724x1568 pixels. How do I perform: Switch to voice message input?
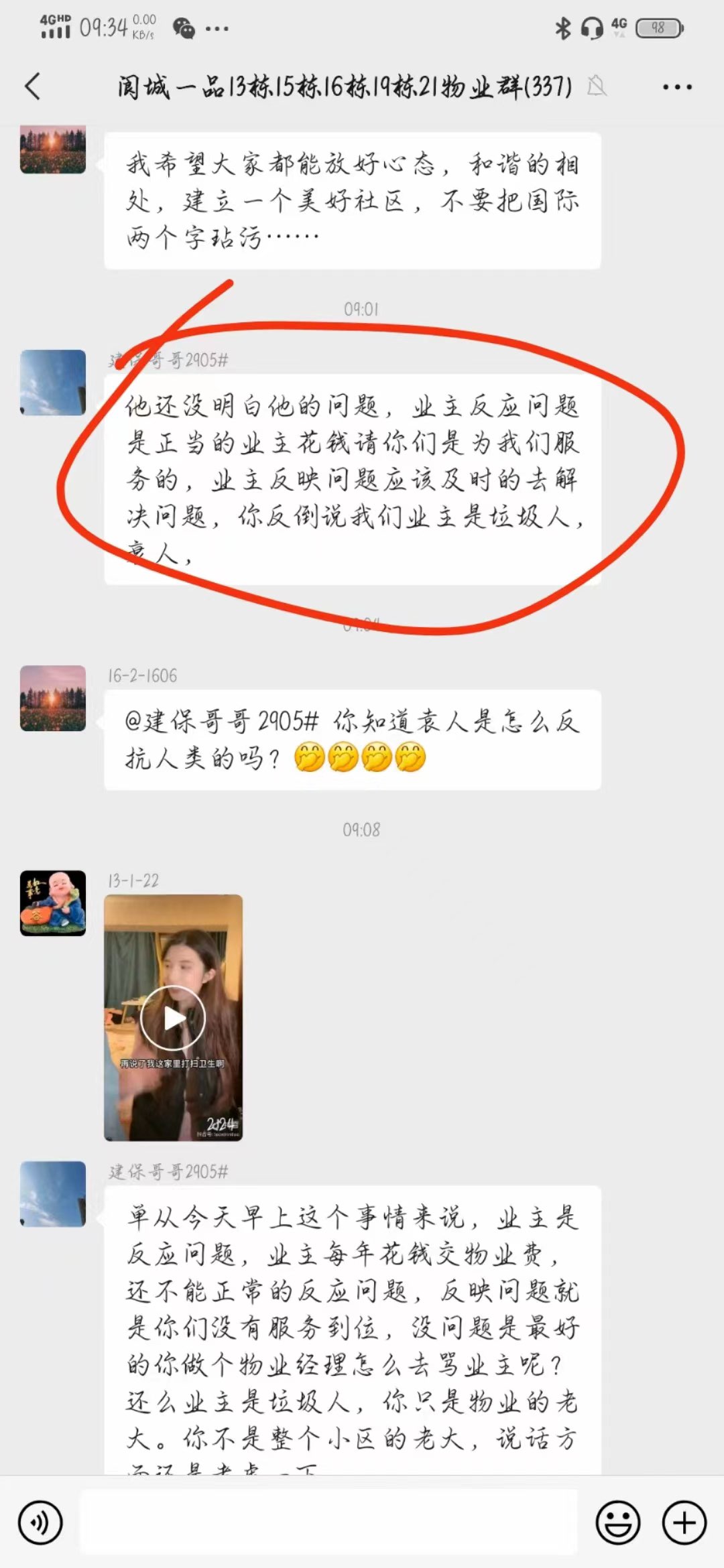[x=40, y=1522]
